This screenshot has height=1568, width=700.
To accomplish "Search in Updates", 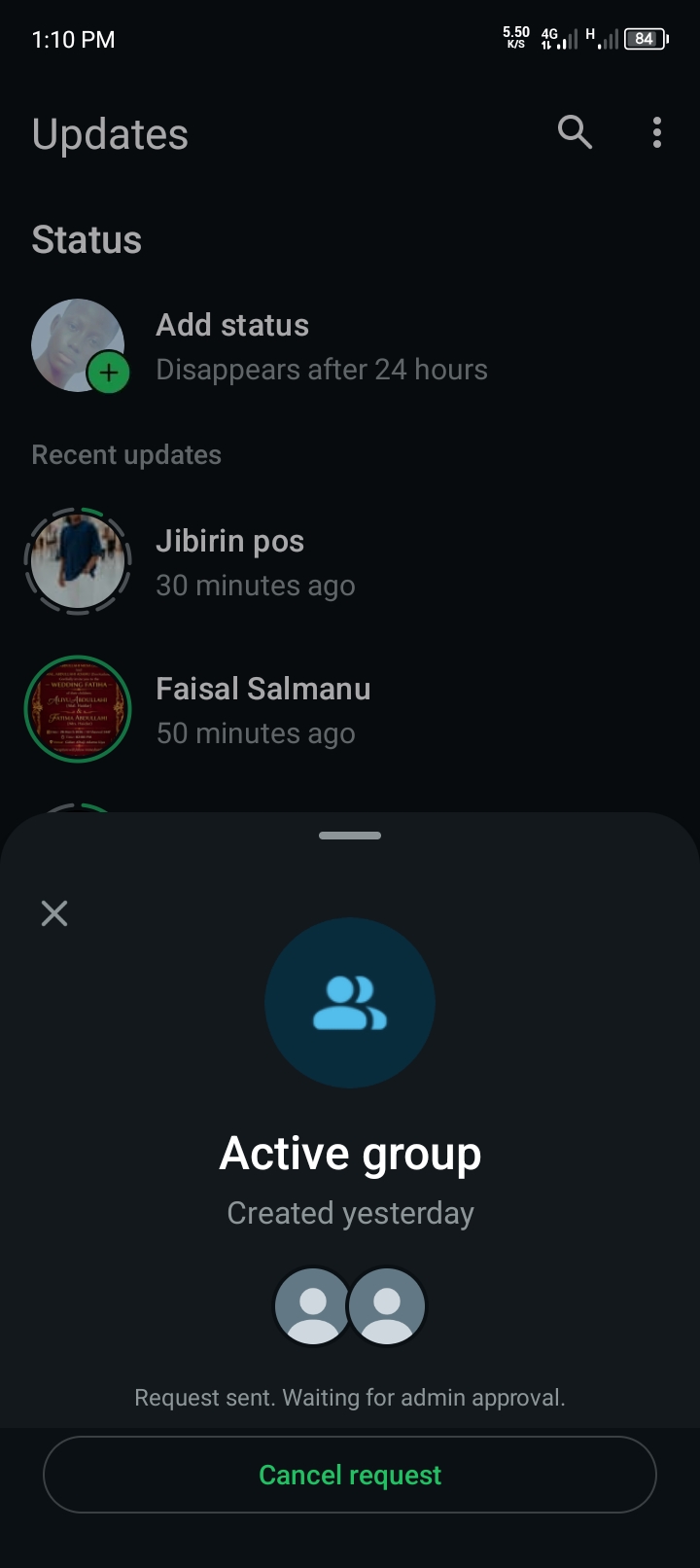I will 575,132.
